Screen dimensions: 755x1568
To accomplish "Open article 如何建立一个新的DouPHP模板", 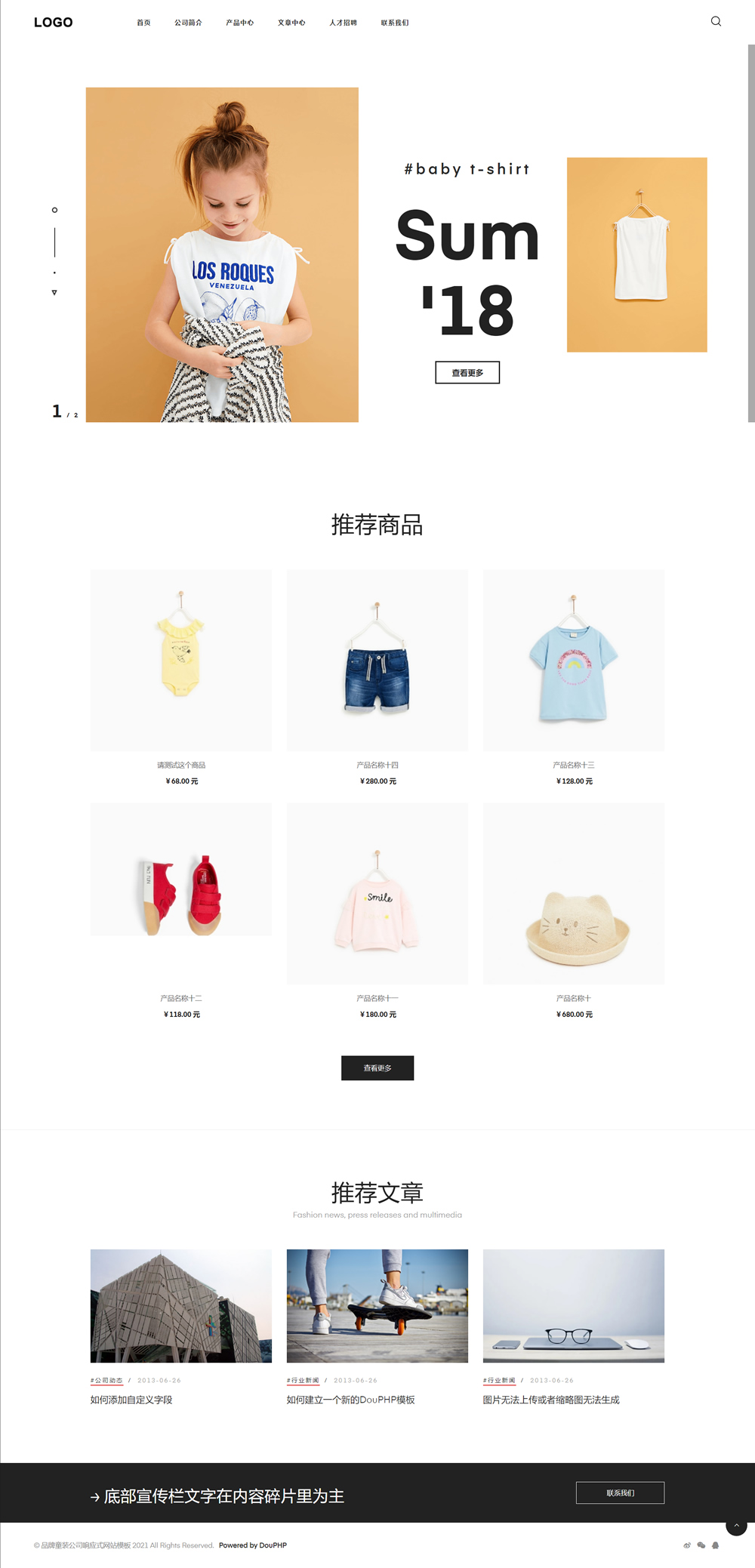I will click(350, 1400).
